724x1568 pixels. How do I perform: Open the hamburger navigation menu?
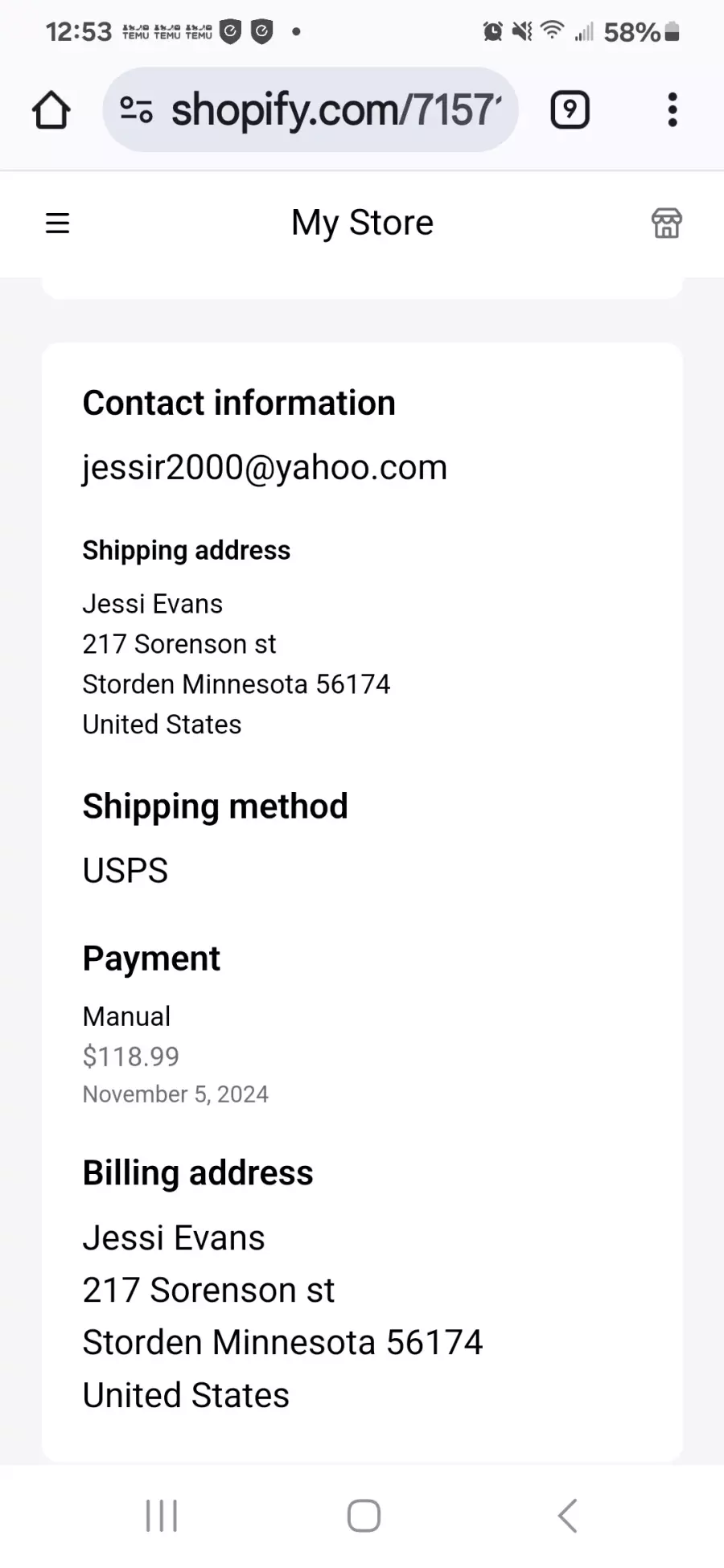tap(57, 223)
